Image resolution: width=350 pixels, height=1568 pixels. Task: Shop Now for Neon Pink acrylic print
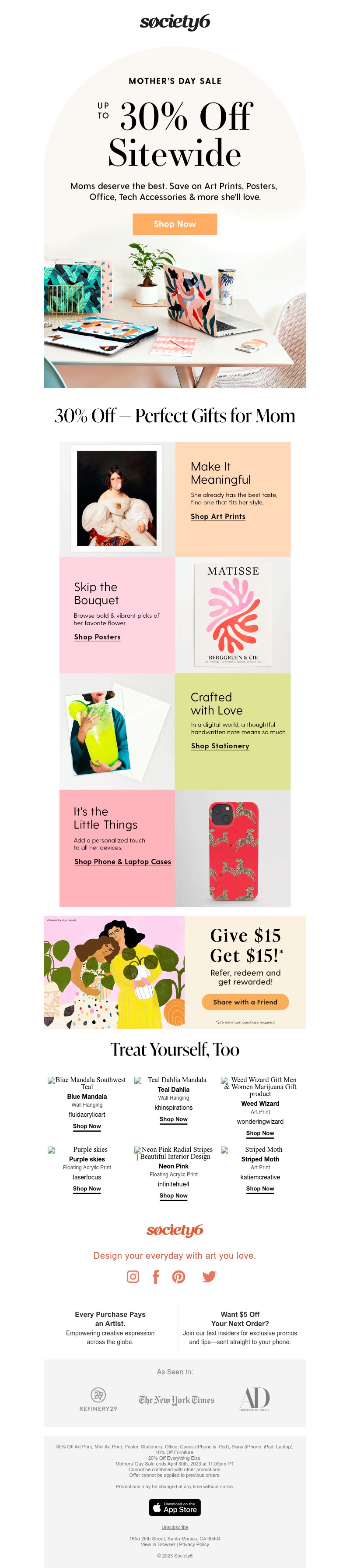pos(173,1196)
